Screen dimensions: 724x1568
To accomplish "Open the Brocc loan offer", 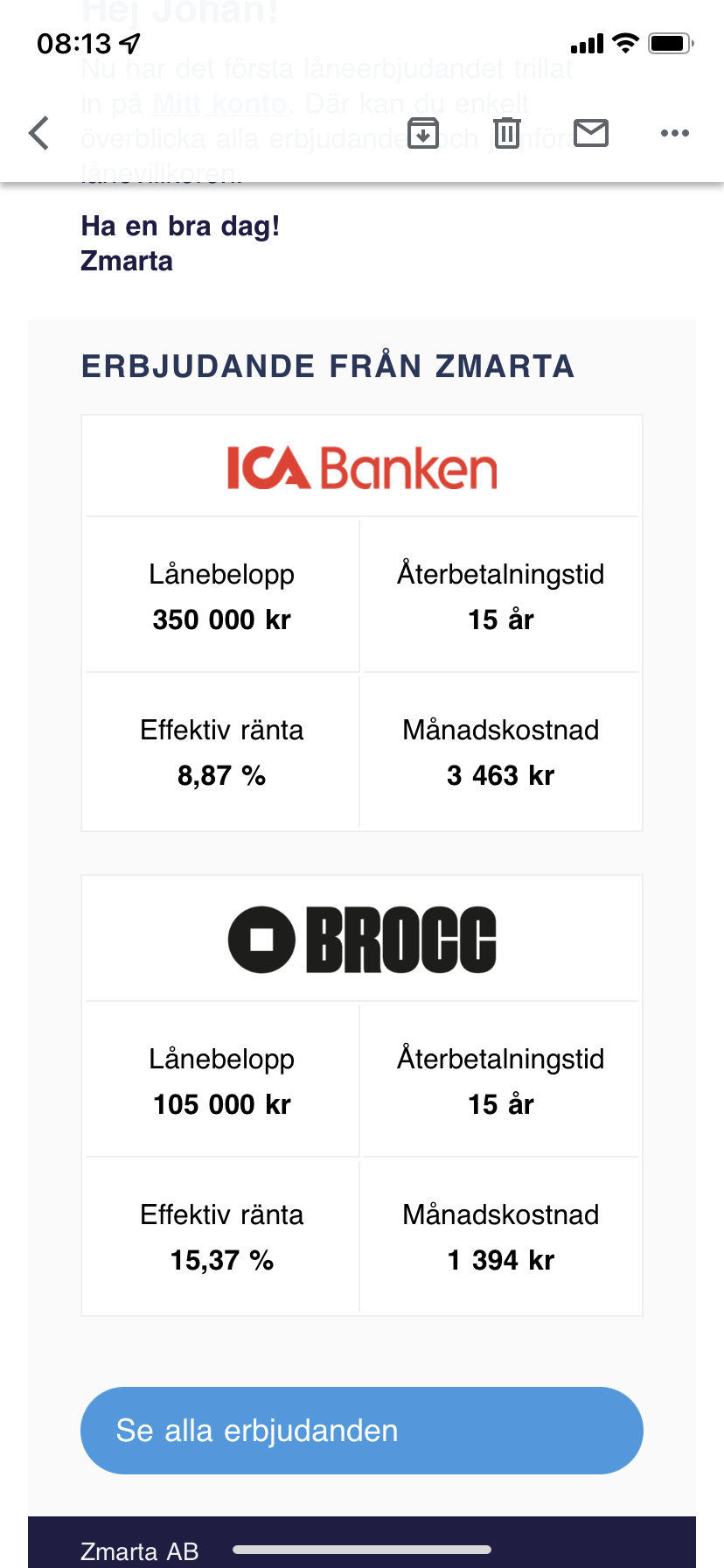I will click(362, 940).
